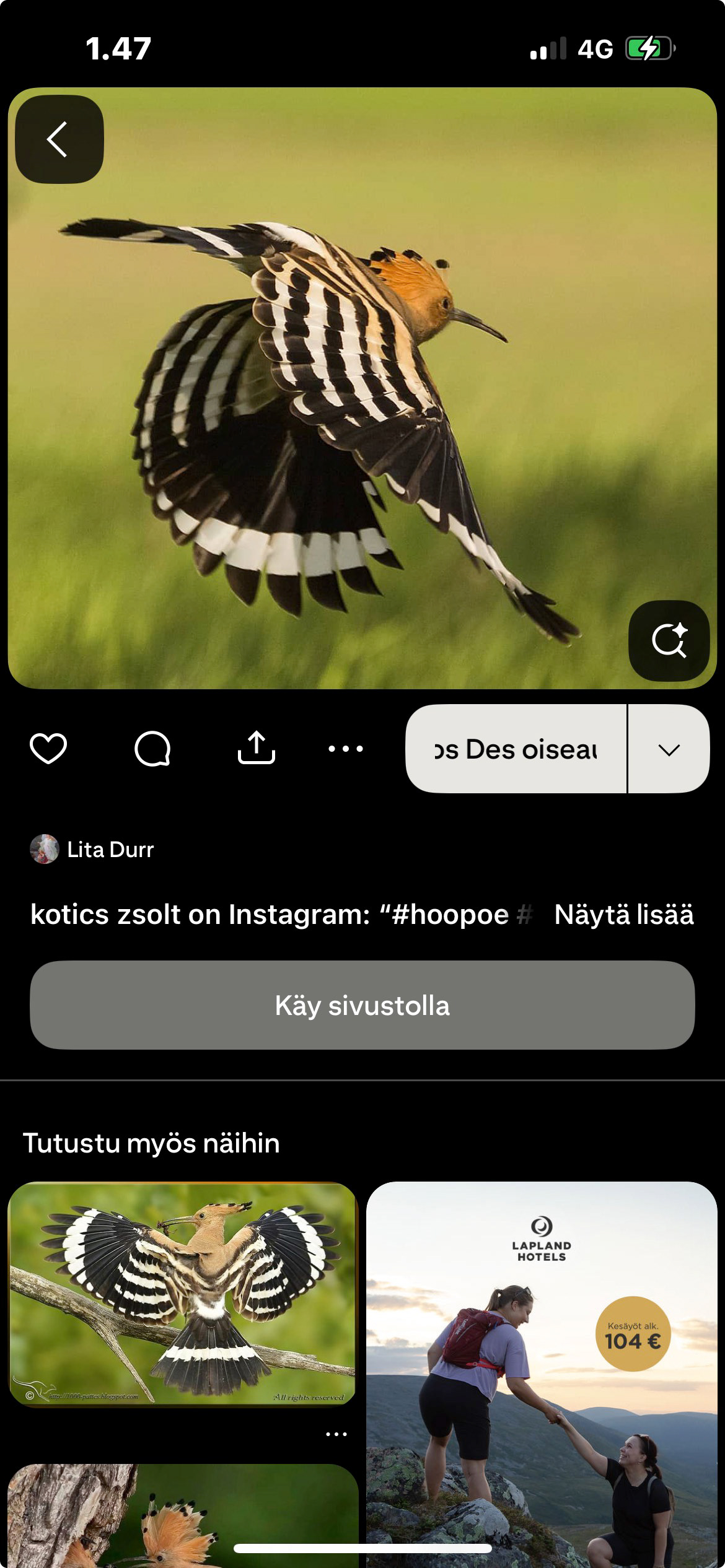Open the hoopoe on branch pin
Image resolution: width=725 pixels, height=1568 pixels.
[x=182, y=1293]
